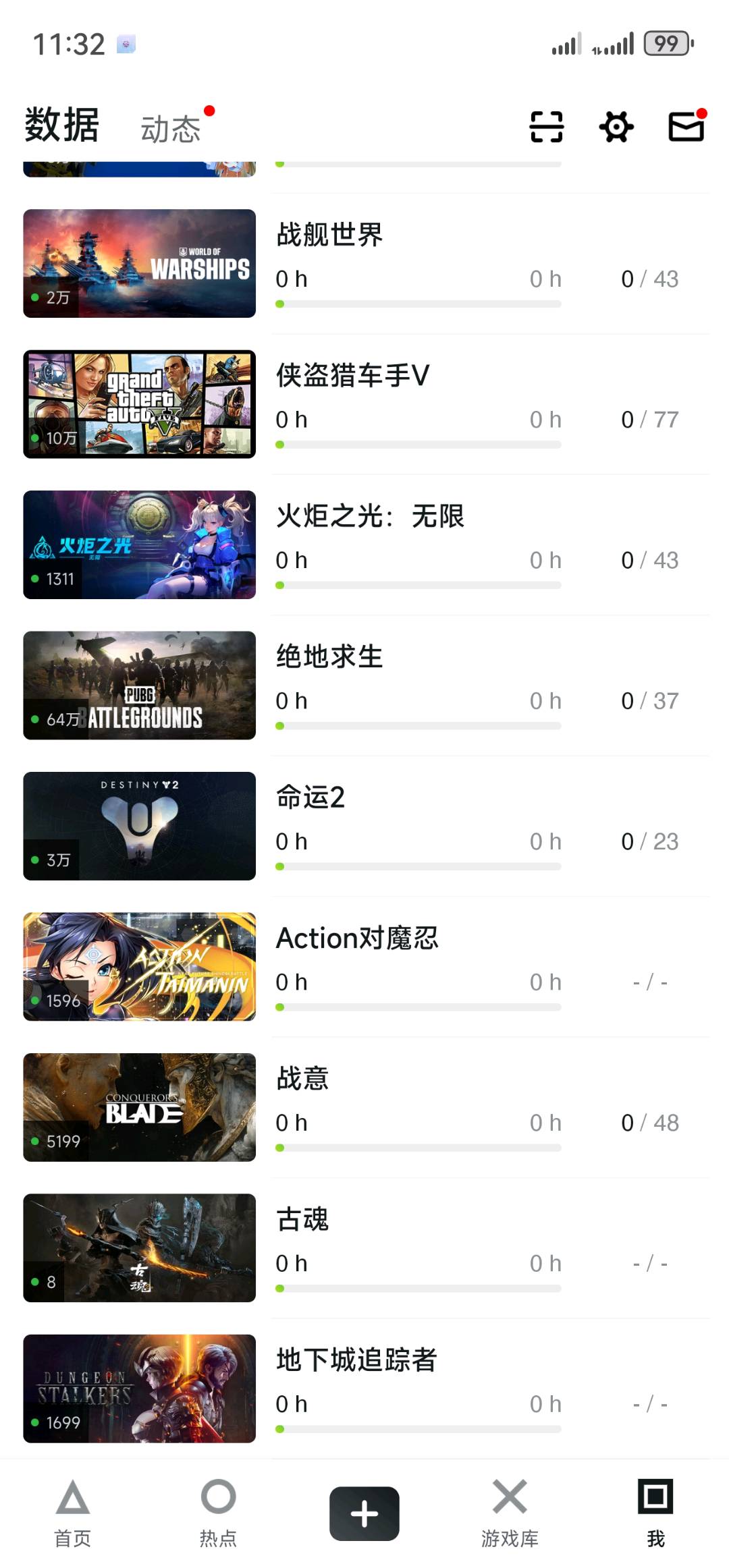This screenshot has height=1568, width=729.
Task: Open the messages inbox
Action: 686,127
